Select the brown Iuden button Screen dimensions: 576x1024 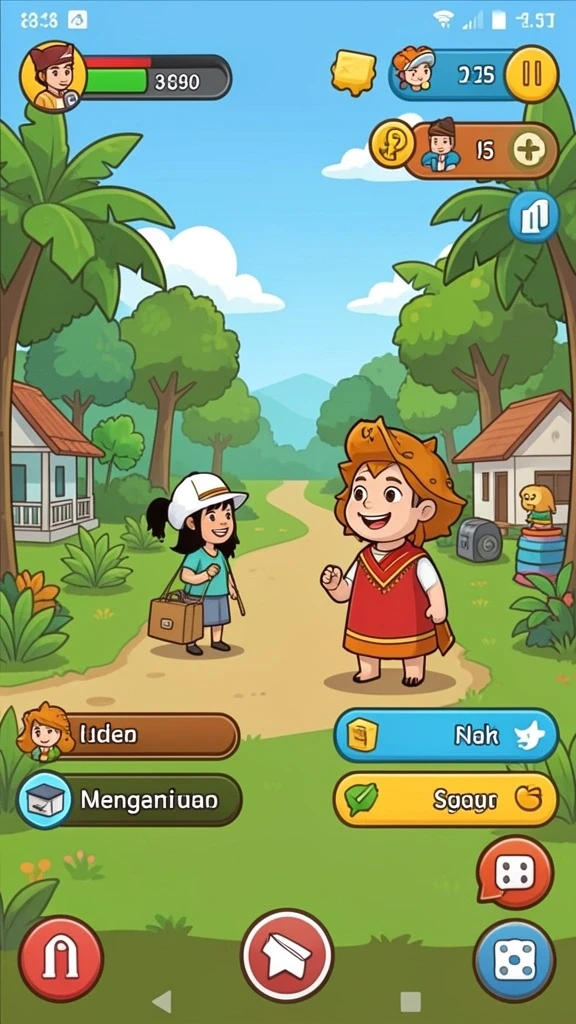pos(129,735)
